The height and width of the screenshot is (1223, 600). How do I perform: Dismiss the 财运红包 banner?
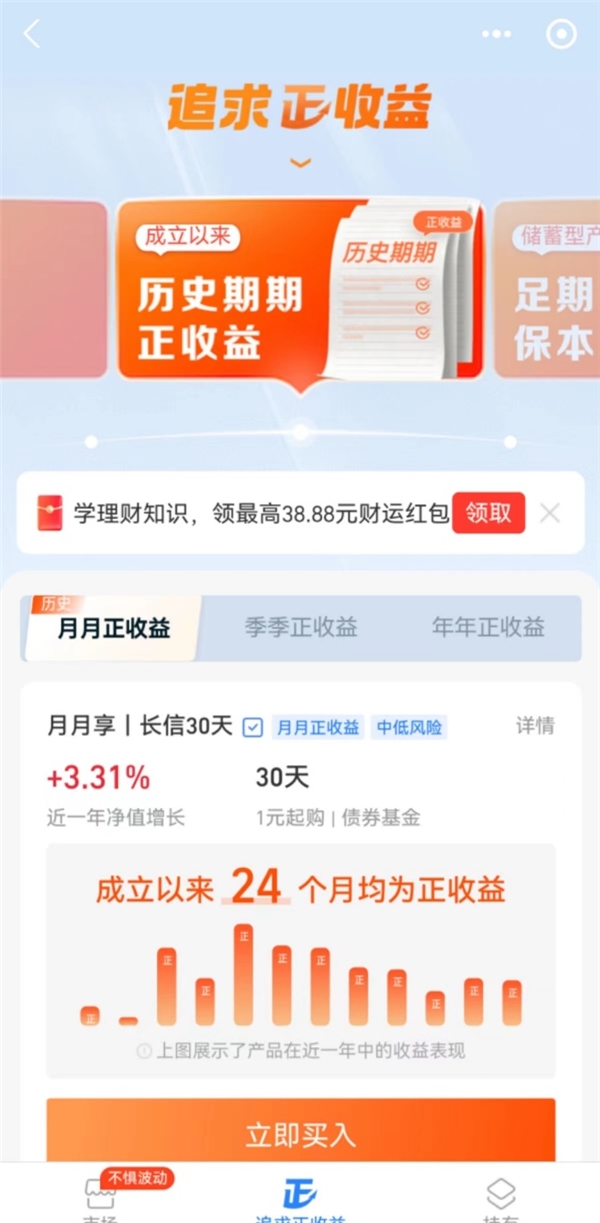550,513
